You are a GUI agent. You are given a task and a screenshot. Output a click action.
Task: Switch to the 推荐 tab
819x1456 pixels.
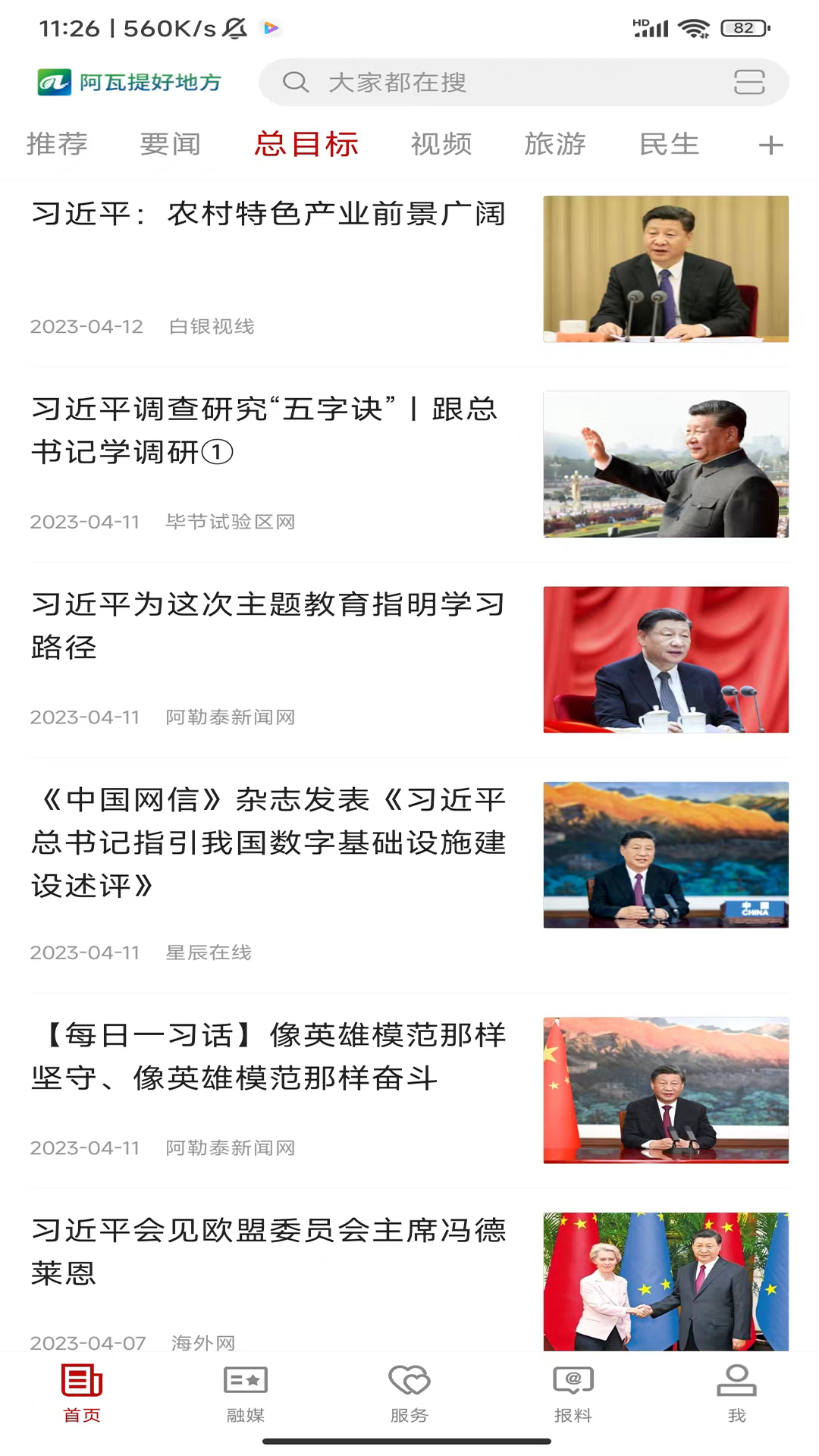[57, 144]
